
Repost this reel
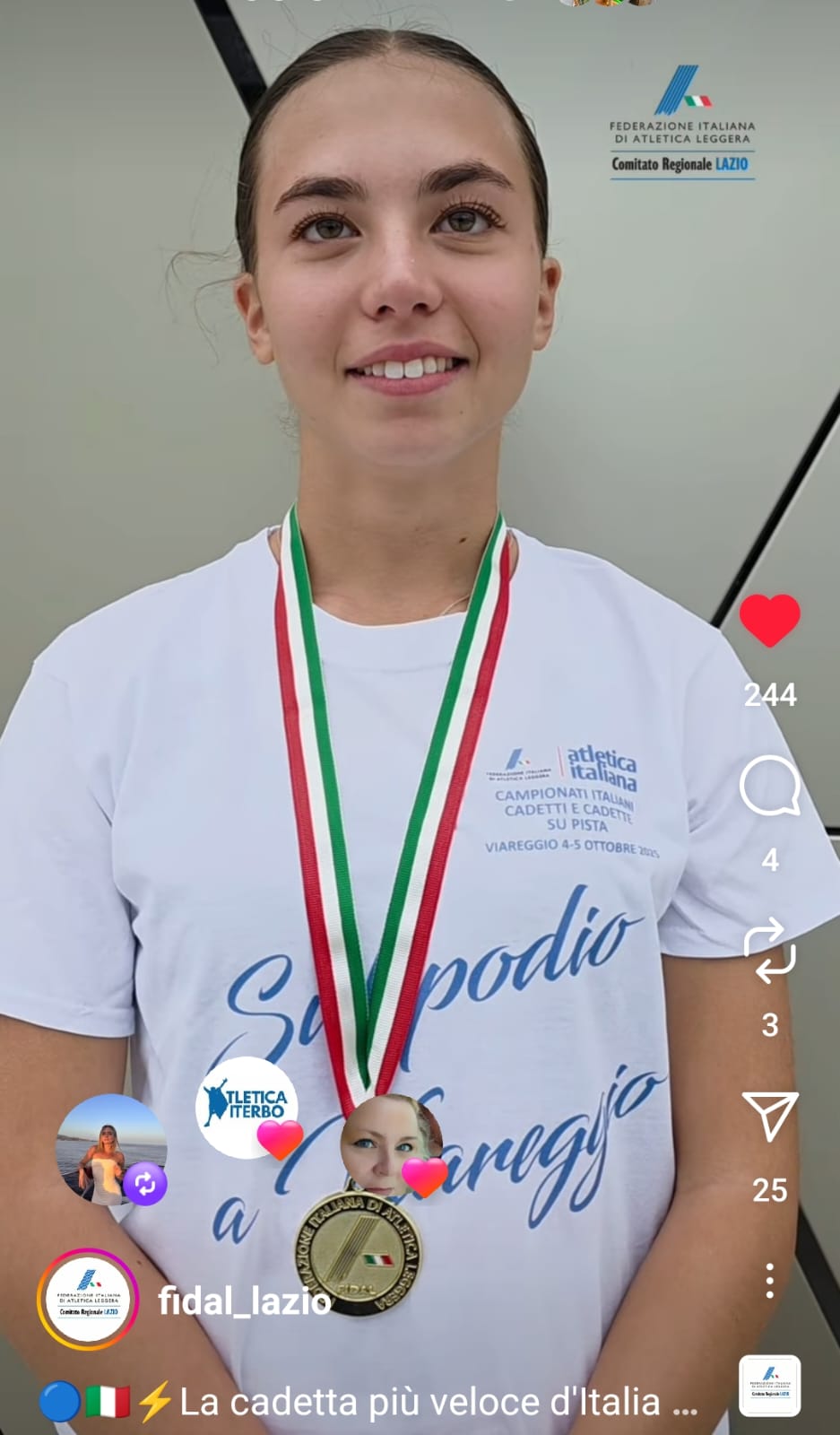tap(769, 951)
